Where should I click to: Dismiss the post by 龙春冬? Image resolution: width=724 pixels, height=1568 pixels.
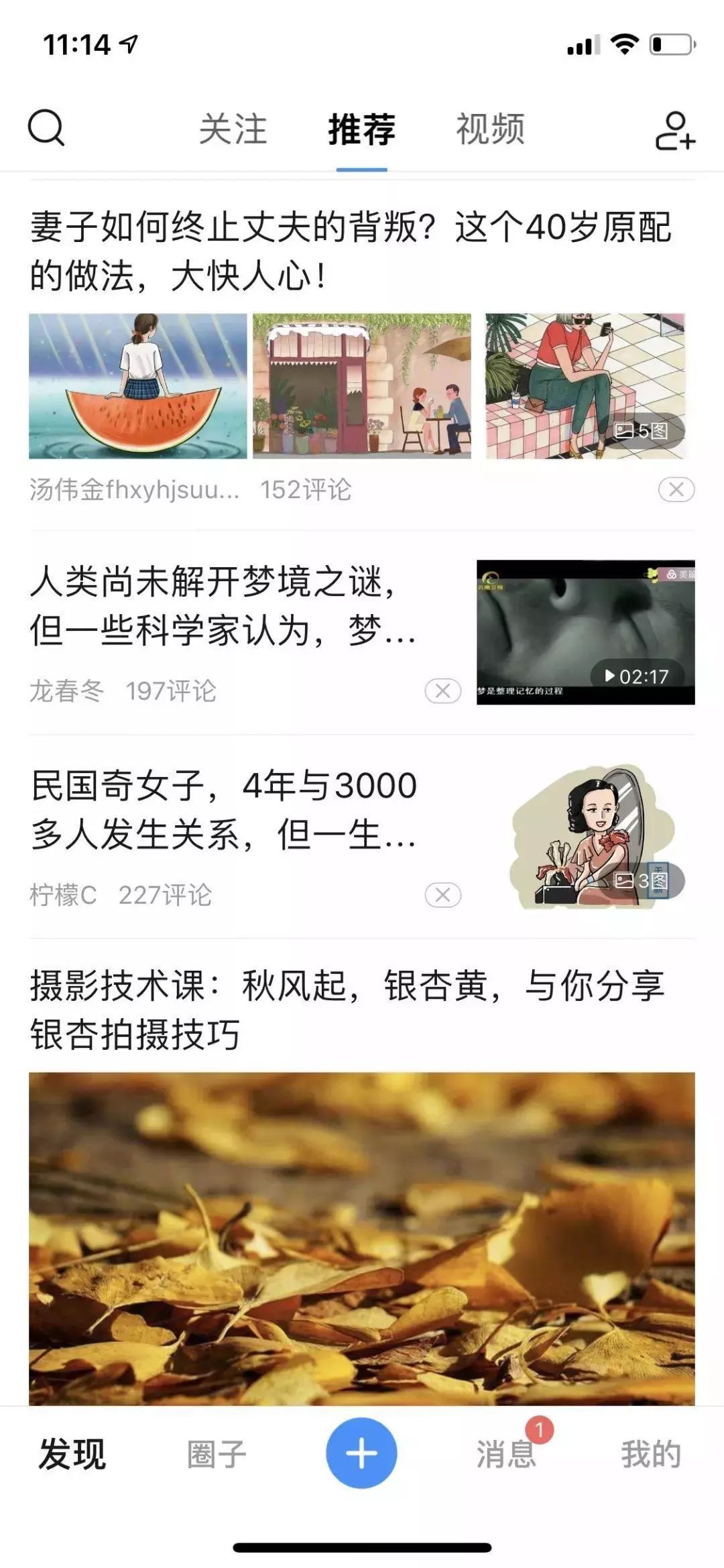click(442, 691)
